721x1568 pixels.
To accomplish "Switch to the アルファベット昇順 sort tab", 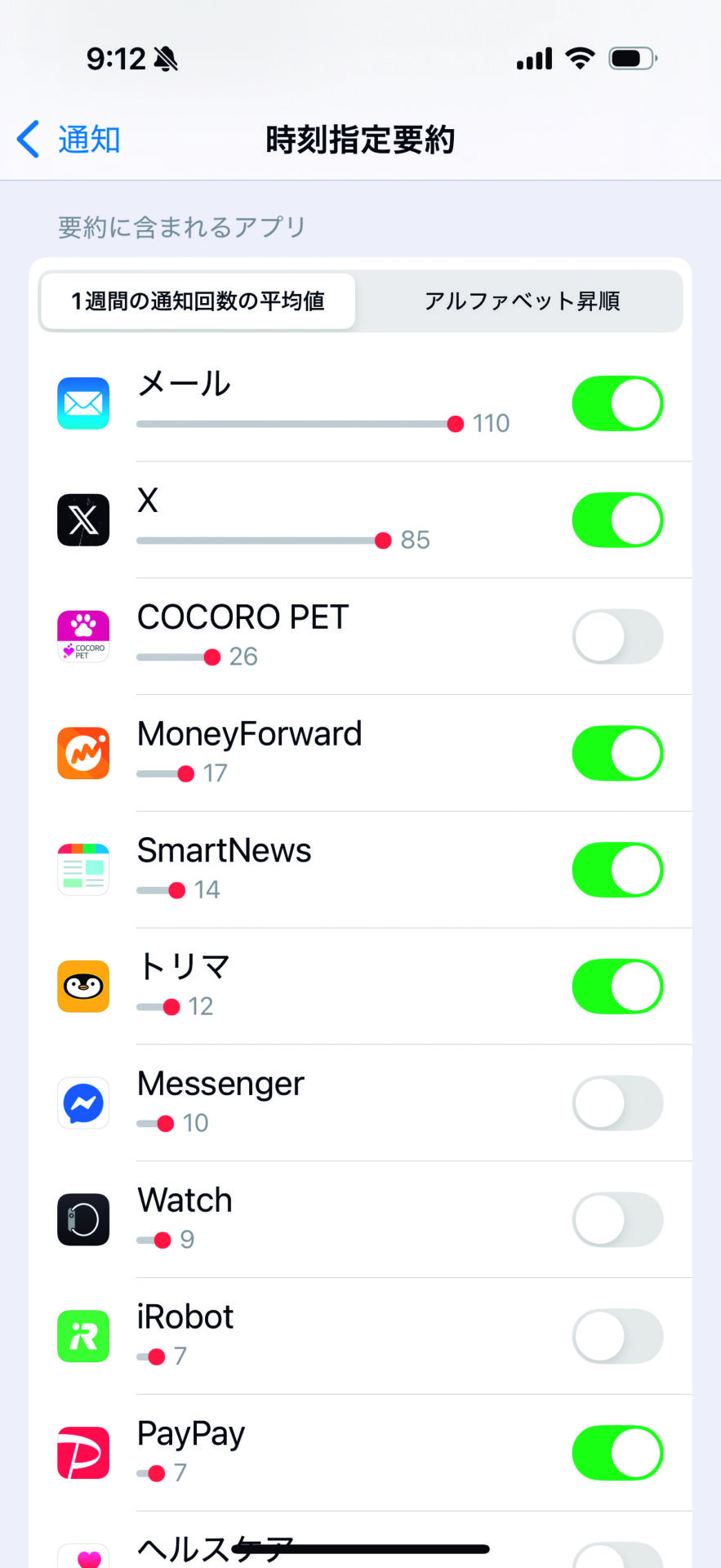I will click(x=521, y=301).
